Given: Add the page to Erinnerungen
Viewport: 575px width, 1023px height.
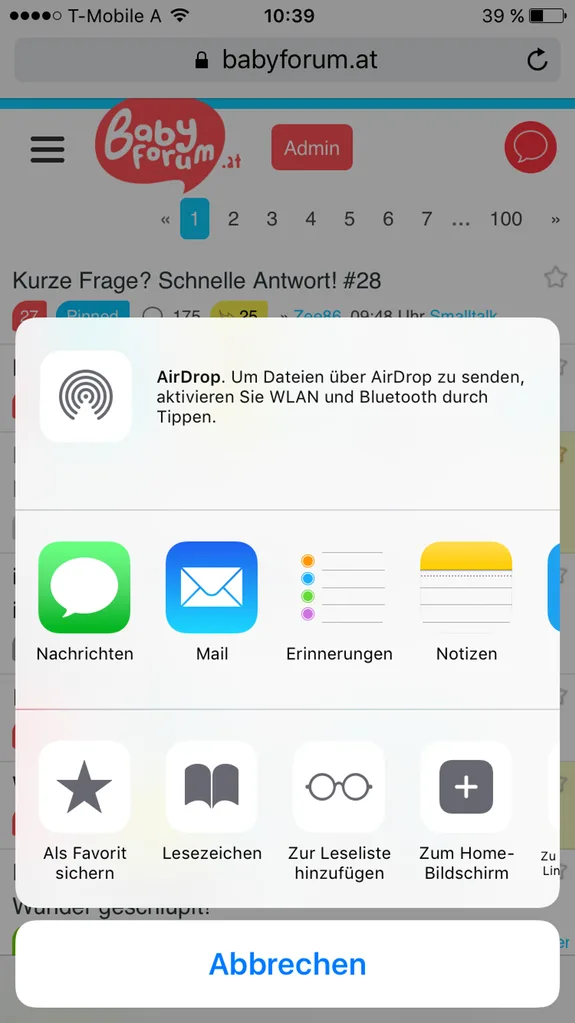Looking at the screenshot, I should tap(339, 587).
